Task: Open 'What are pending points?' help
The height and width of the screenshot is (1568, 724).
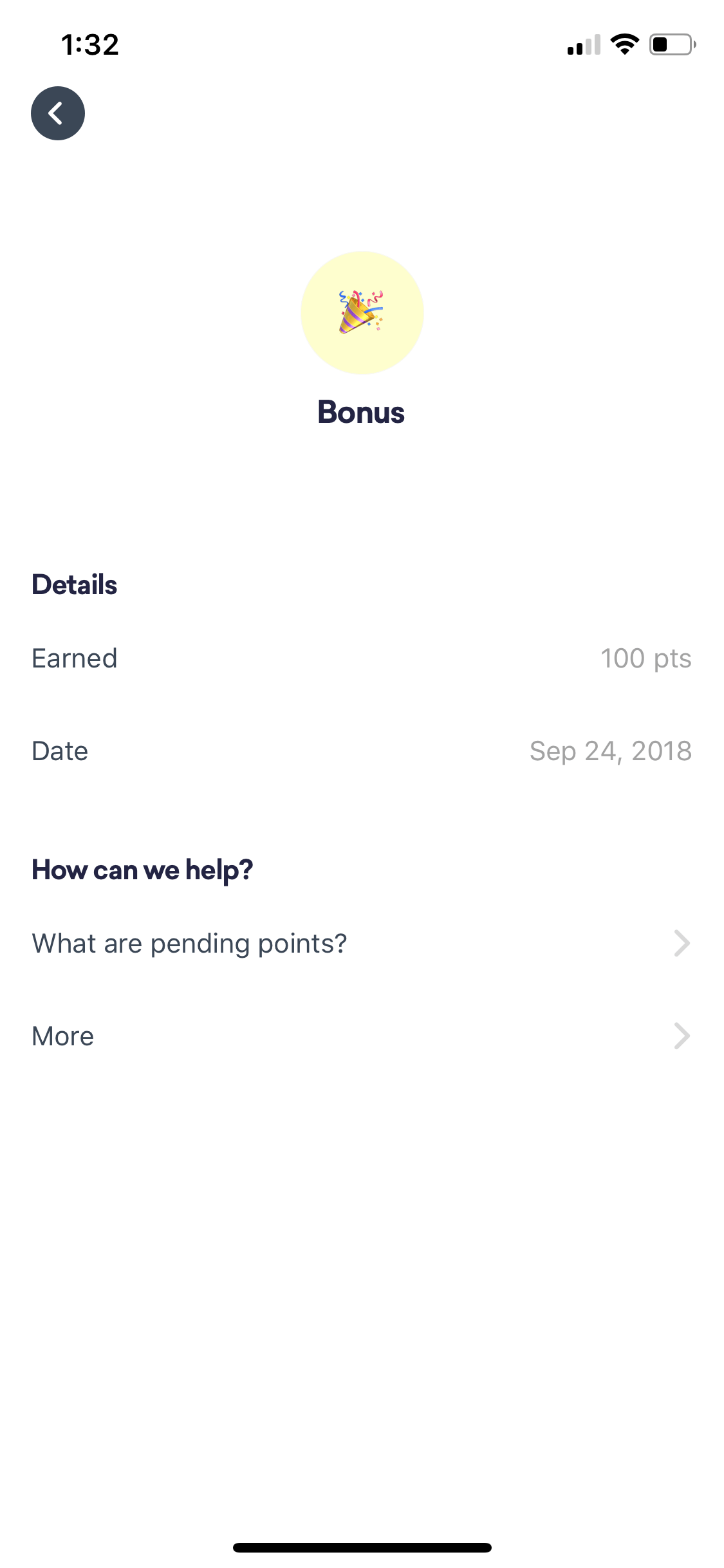Action: coord(362,944)
